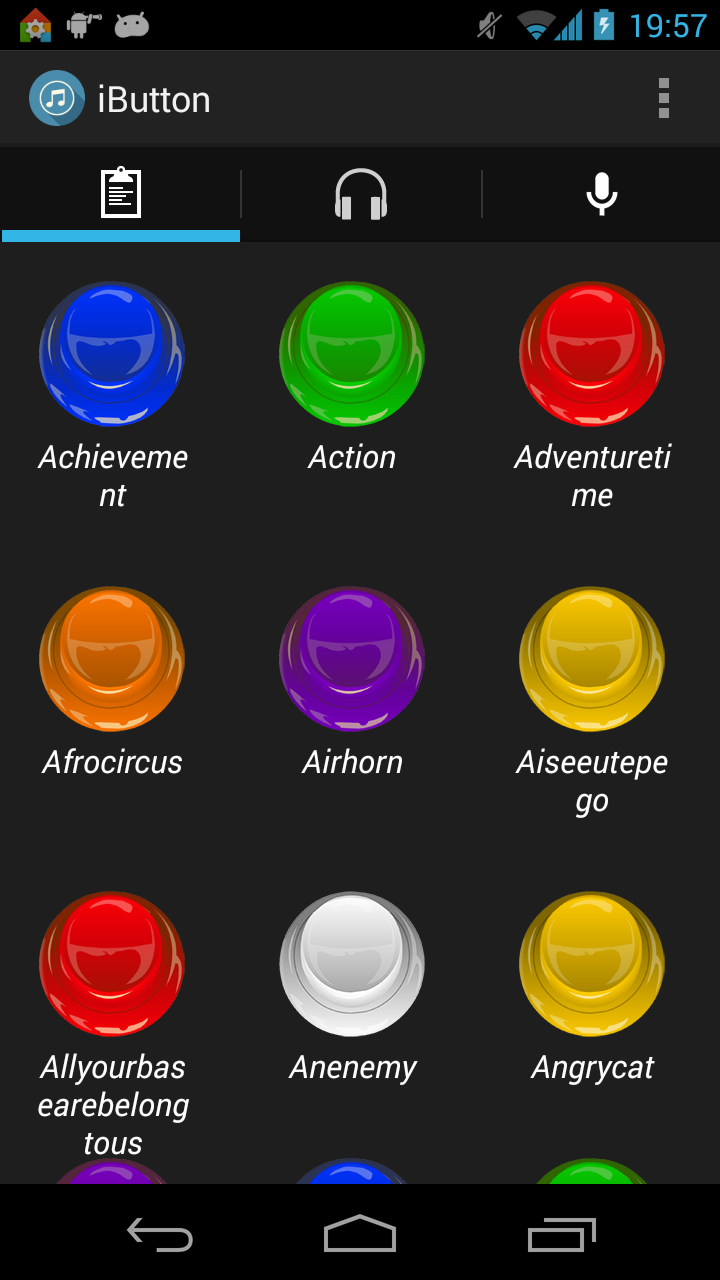Switch to the microphone recording tab
This screenshot has height=1280, width=720.
pos(600,195)
